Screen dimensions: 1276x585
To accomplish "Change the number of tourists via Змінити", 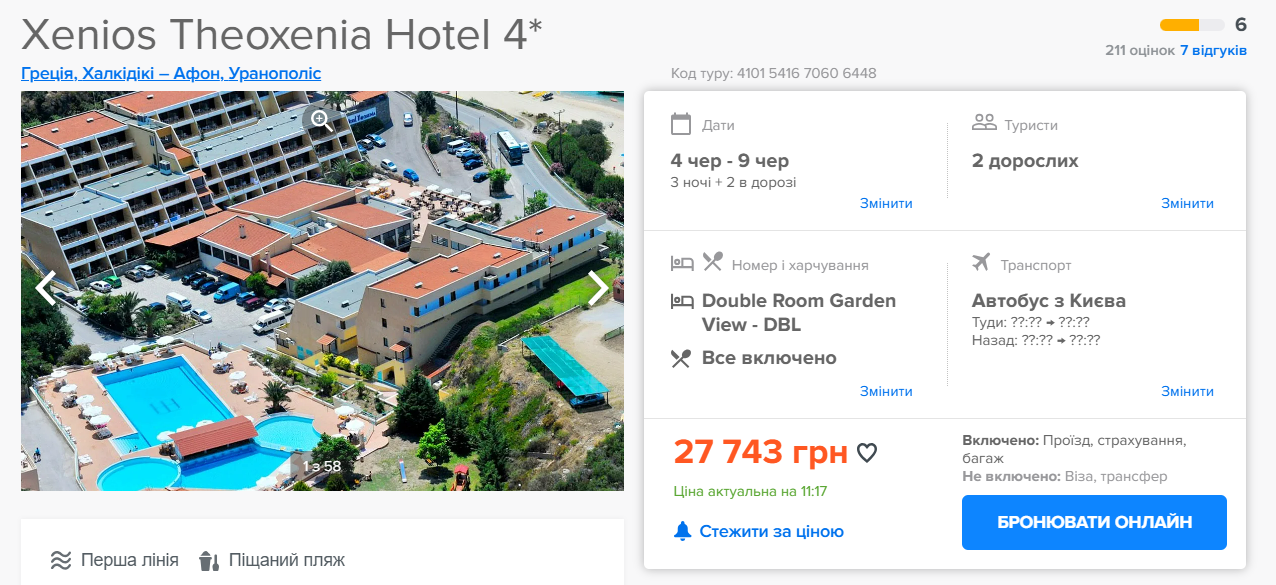I will [x=1187, y=203].
